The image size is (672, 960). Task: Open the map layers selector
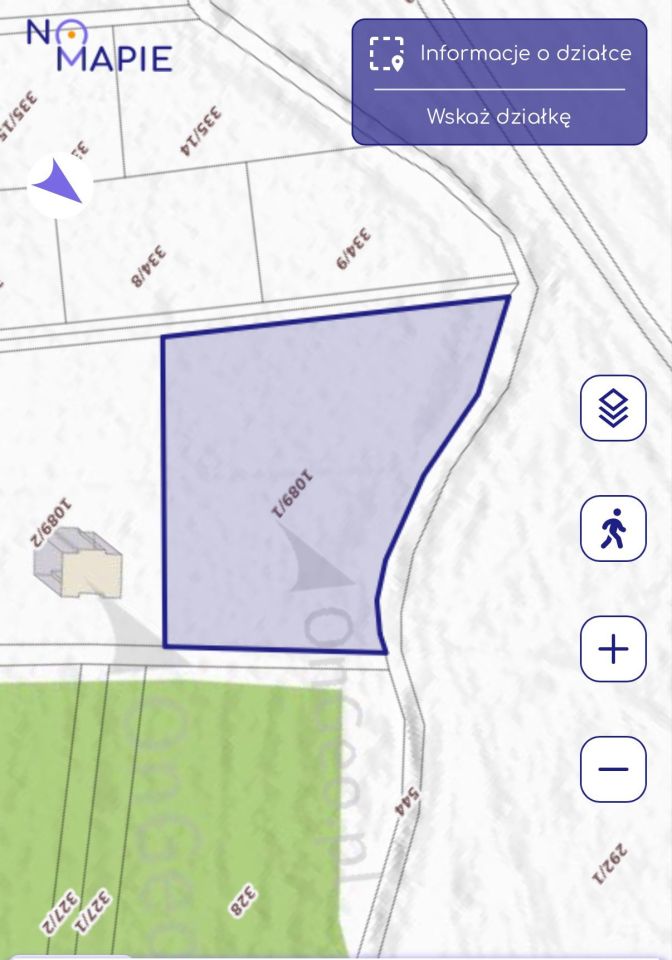coord(613,408)
